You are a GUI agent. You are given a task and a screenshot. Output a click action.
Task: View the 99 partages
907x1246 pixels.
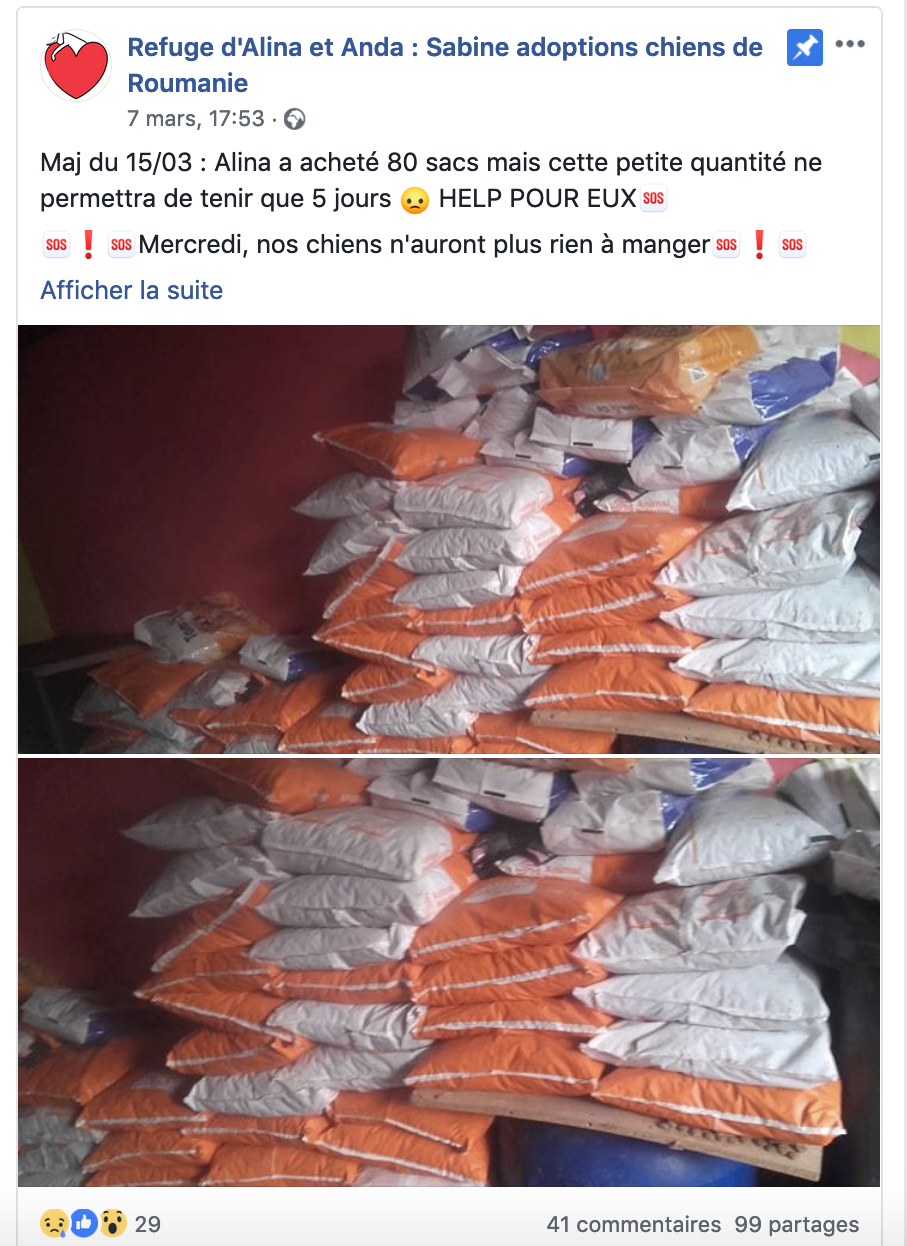click(796, 1224)
